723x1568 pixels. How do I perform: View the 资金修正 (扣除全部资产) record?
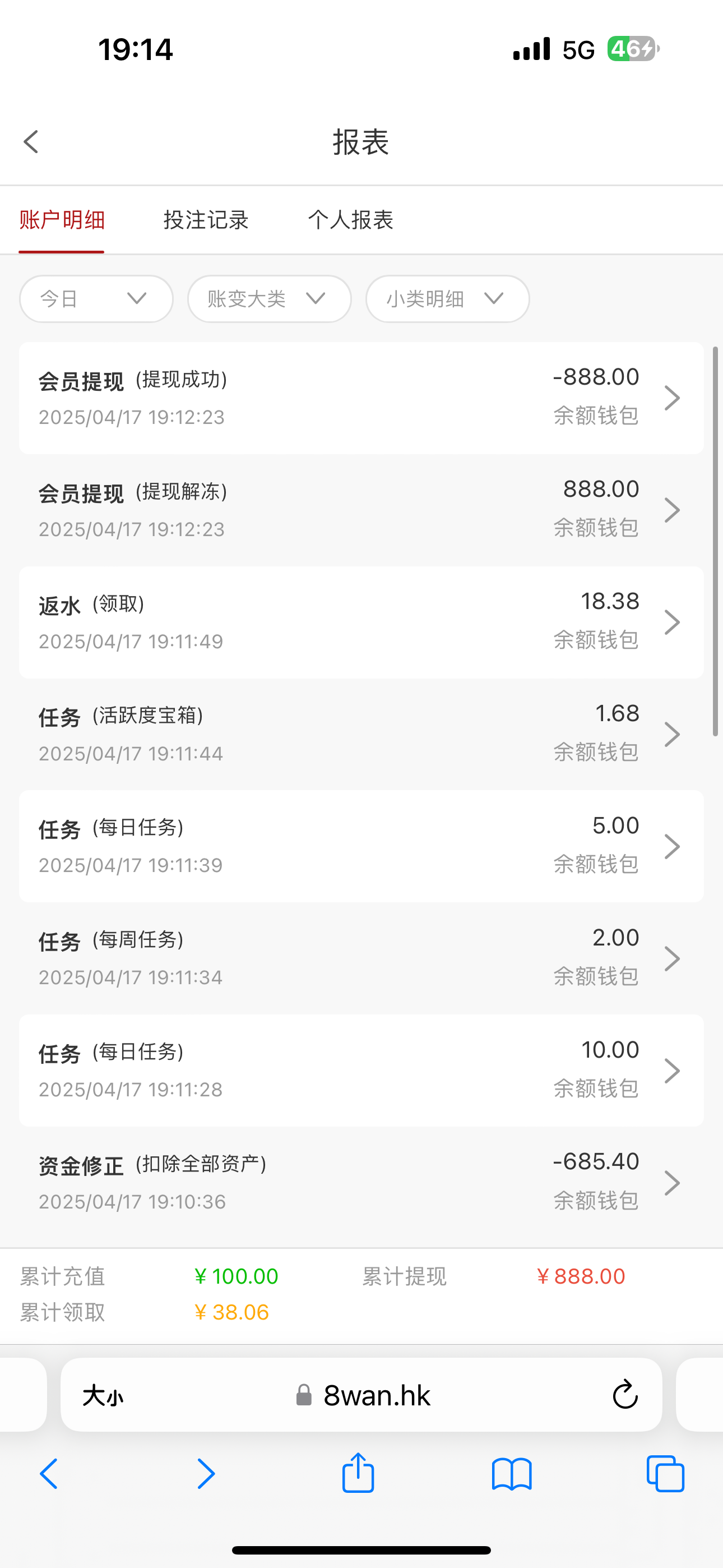(x=361, y=1182)
